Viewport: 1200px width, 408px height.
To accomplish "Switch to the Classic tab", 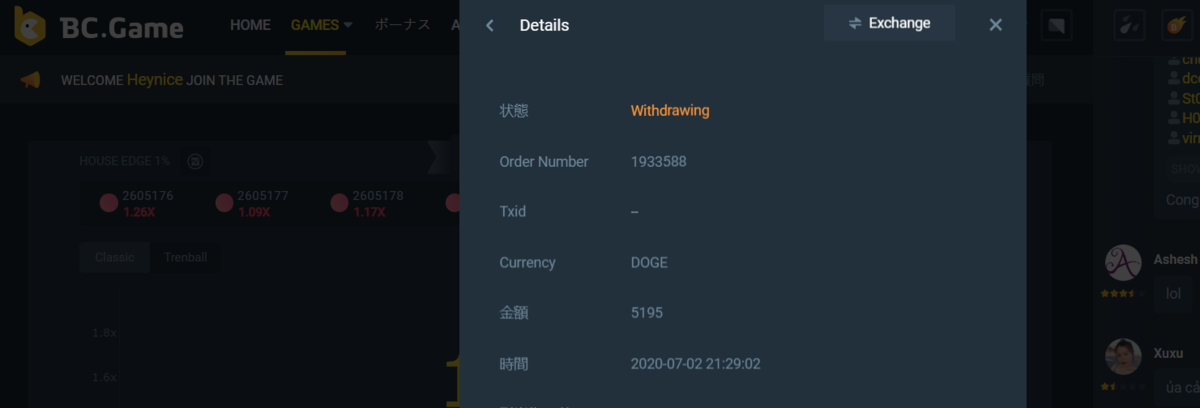I will click(x=114, y=257).
